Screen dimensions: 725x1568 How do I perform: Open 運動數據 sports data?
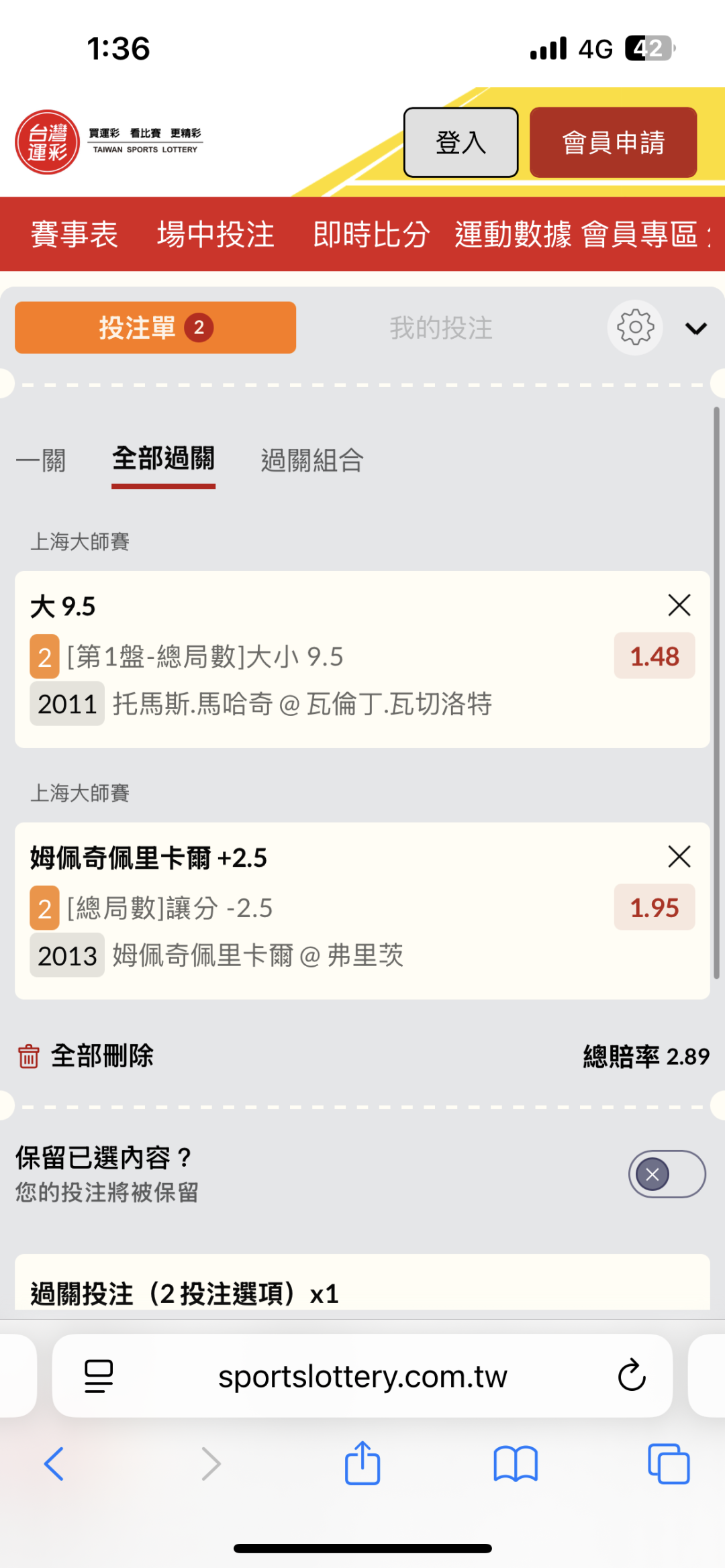coord(513,234)
